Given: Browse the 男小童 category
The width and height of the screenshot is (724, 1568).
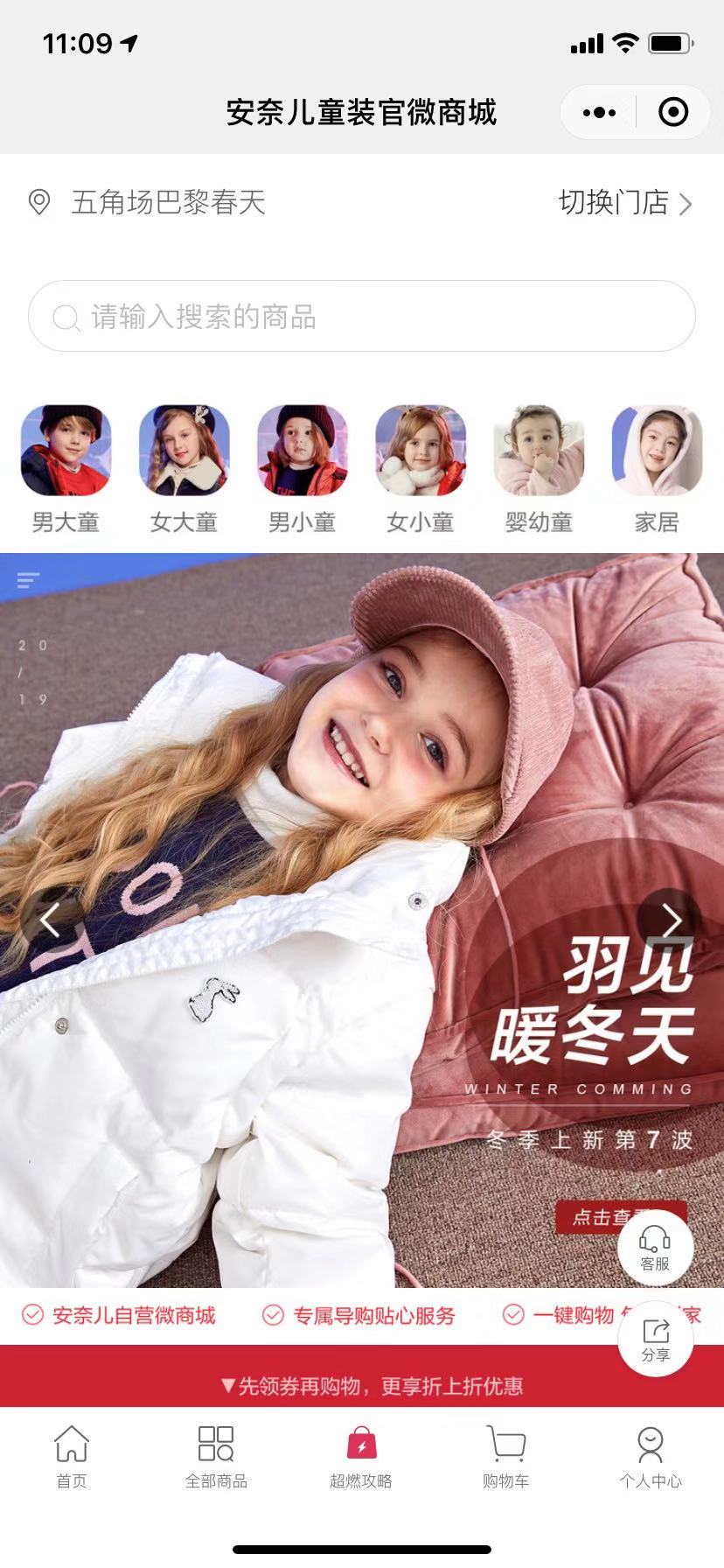Looking at the screenshot, I should (302, 468).
